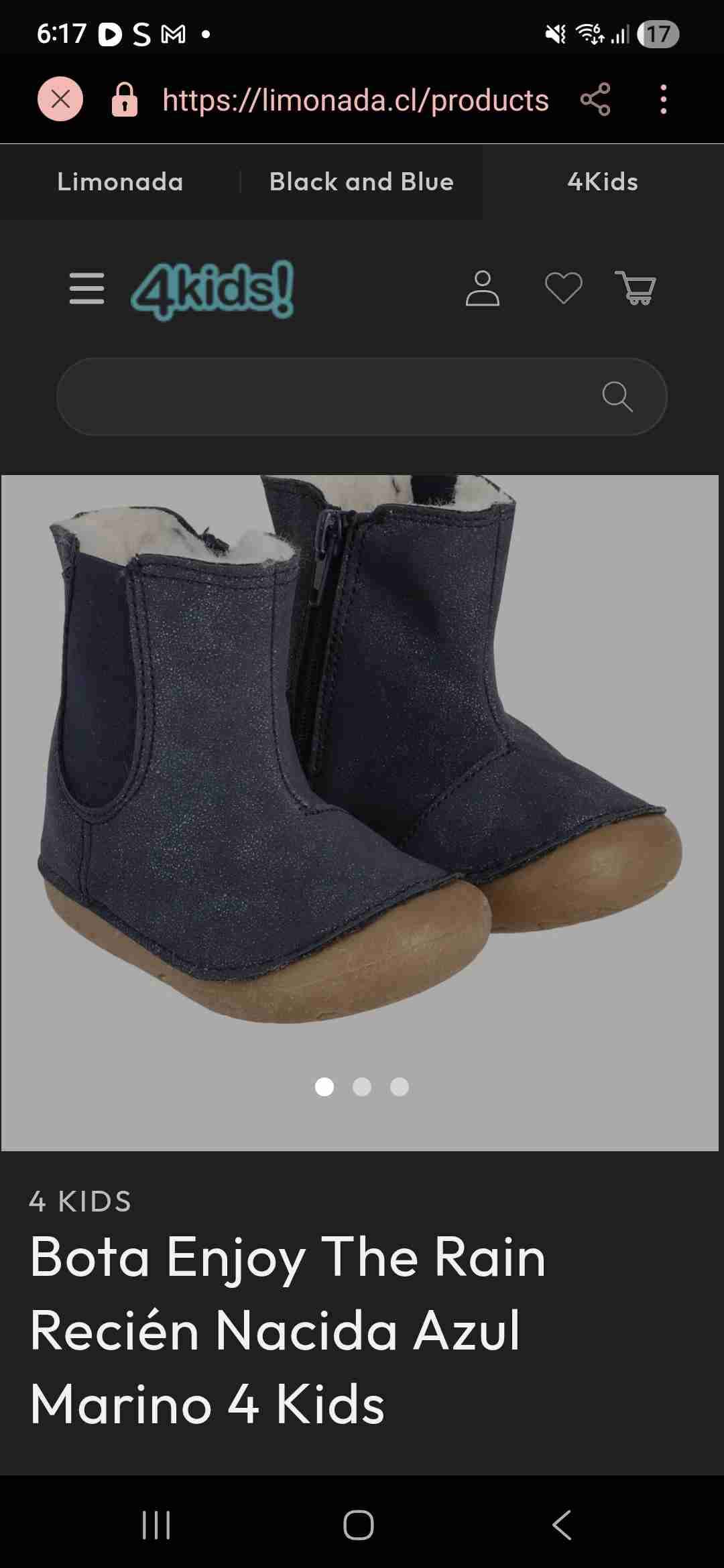Open the Black and Blue tab
The width and height of the screenshot is (724, 1568).
click(x=361, y=182)
